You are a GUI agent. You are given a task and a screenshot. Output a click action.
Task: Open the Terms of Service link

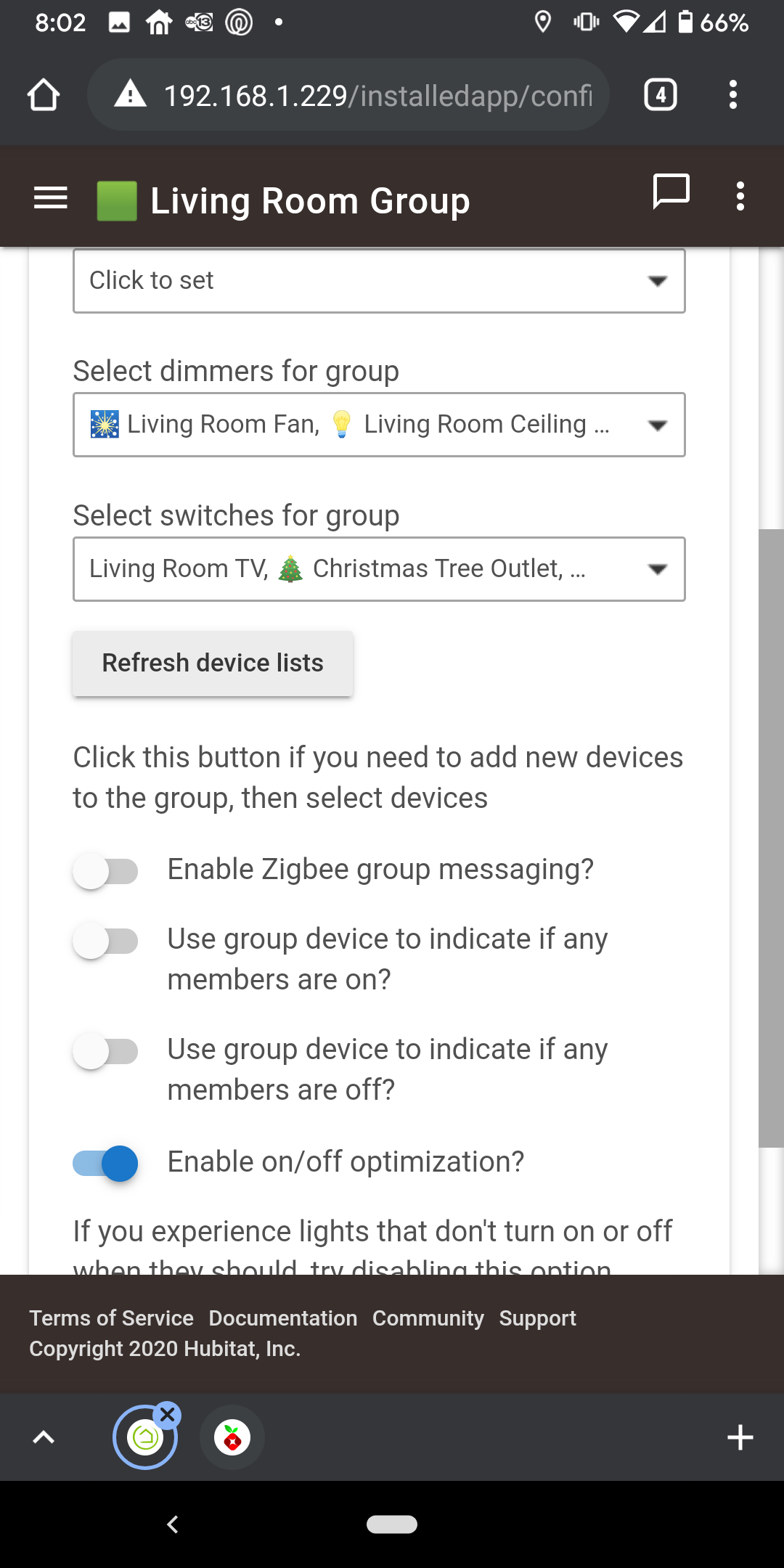tap(111, 1318)
